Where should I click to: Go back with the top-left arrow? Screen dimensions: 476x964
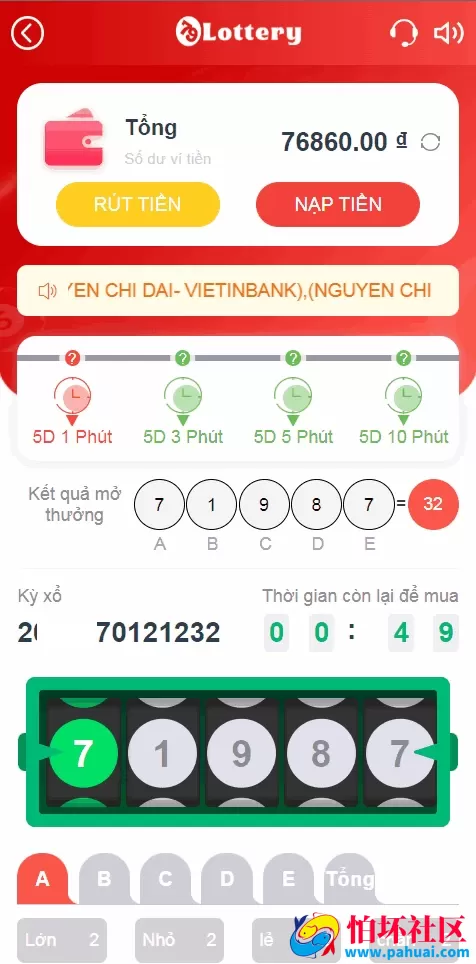click(x=28, y=33)
